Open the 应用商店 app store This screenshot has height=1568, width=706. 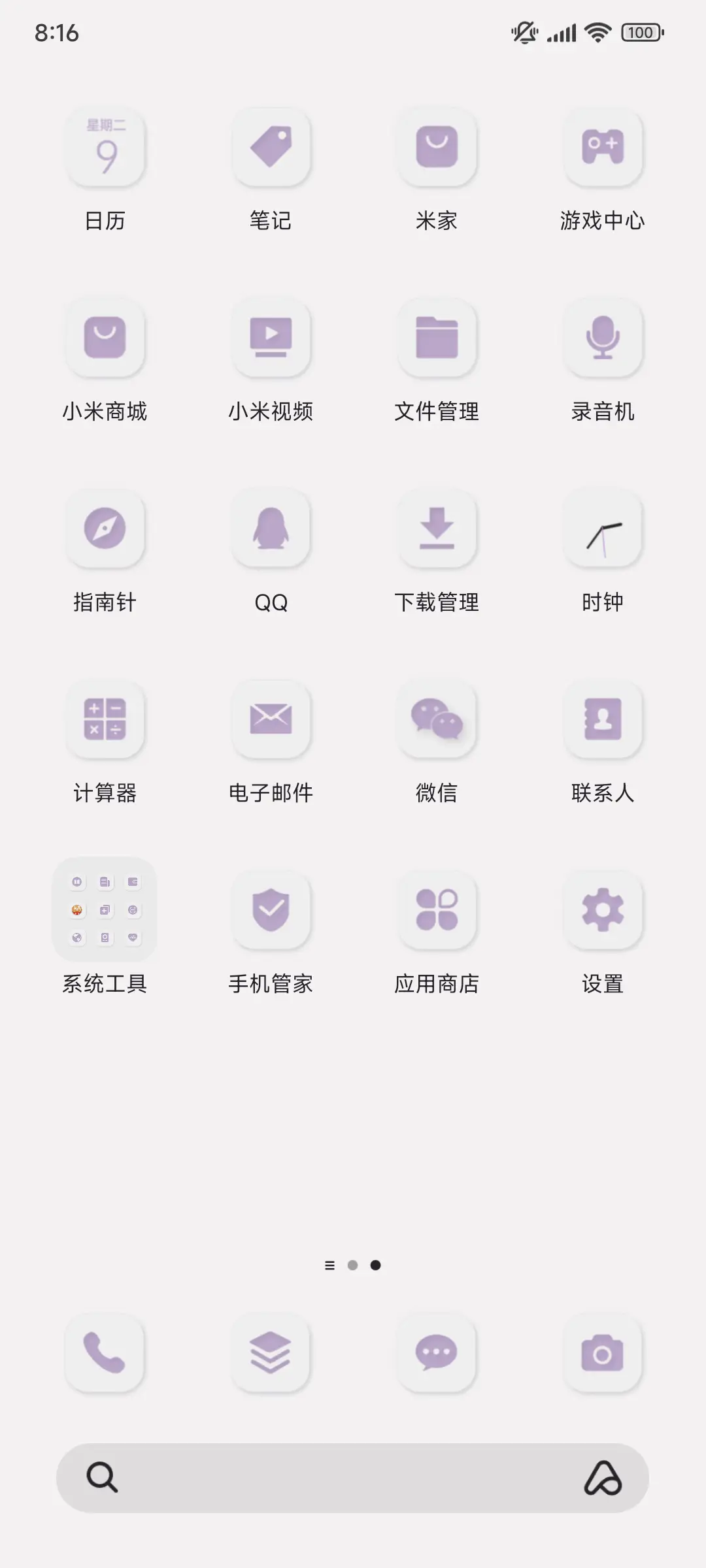coord(437,911)
